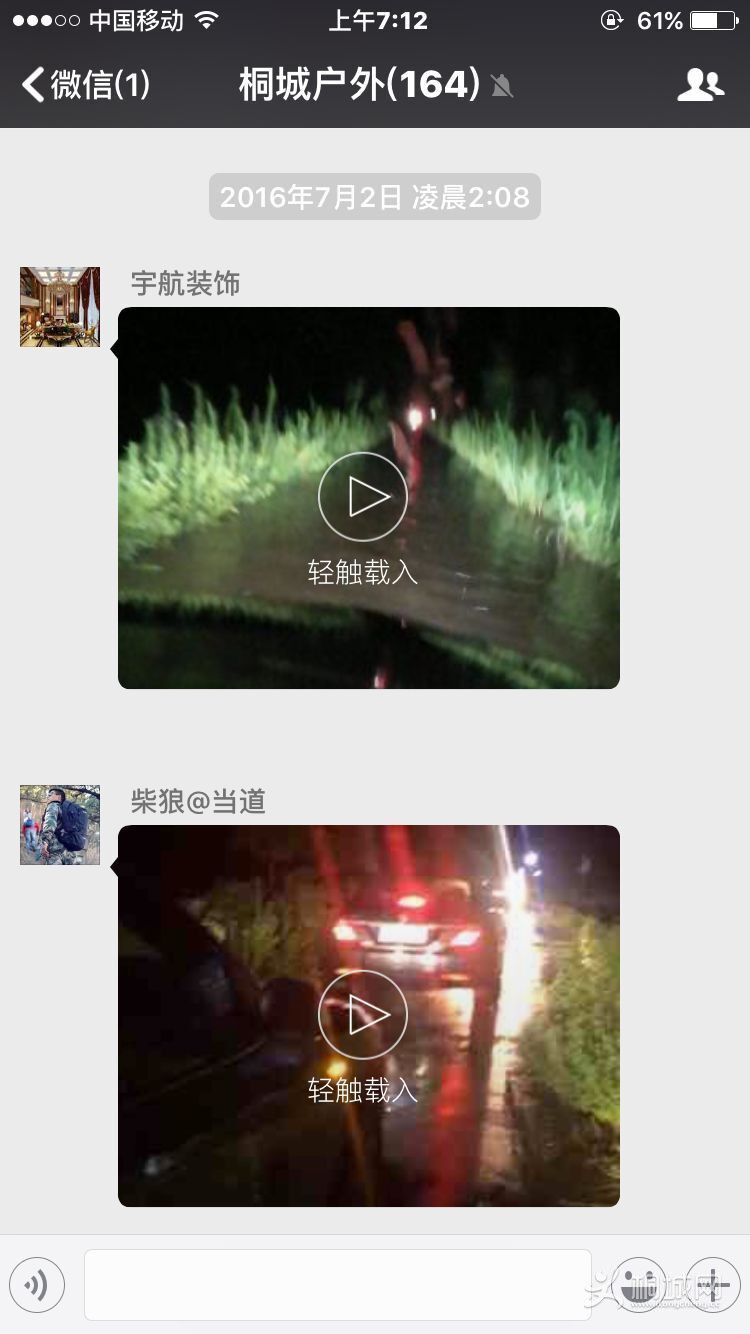
Task: Open the emoji sticker panel
Action: coord(638,1285)
